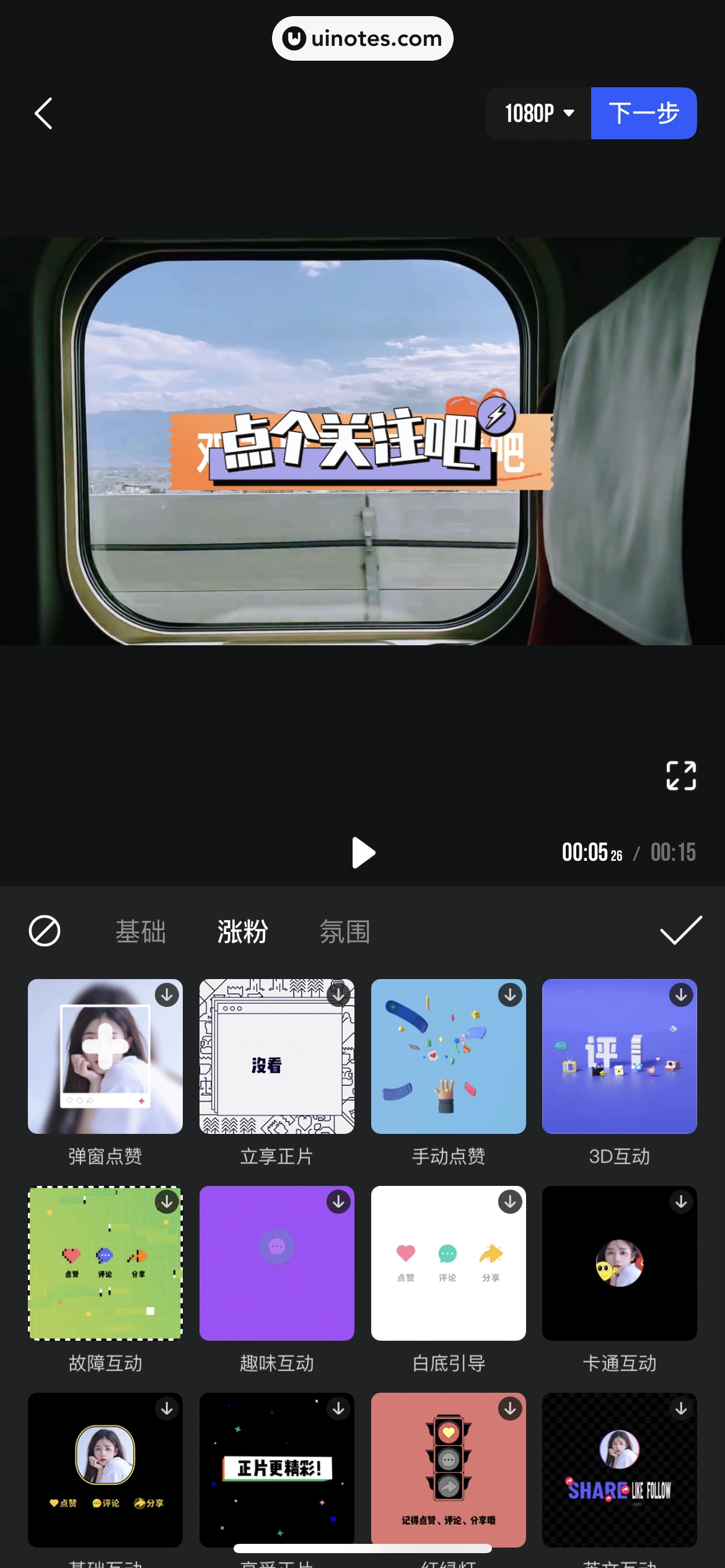Select the 正片更精彩 template
Image resolution: width=725 pixels, height=1568 pixels.
coord(277,1469)
